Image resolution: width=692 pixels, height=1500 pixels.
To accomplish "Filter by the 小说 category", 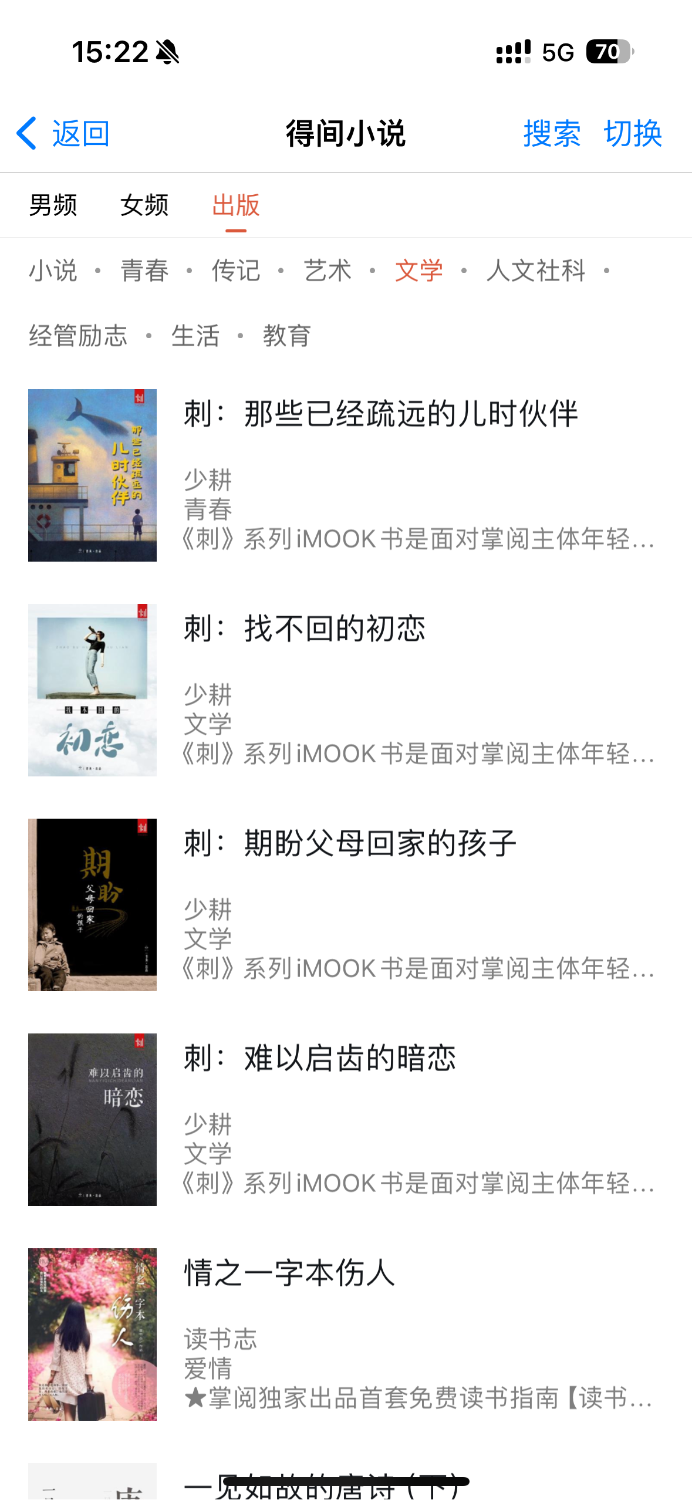I will tap(53, 270).
